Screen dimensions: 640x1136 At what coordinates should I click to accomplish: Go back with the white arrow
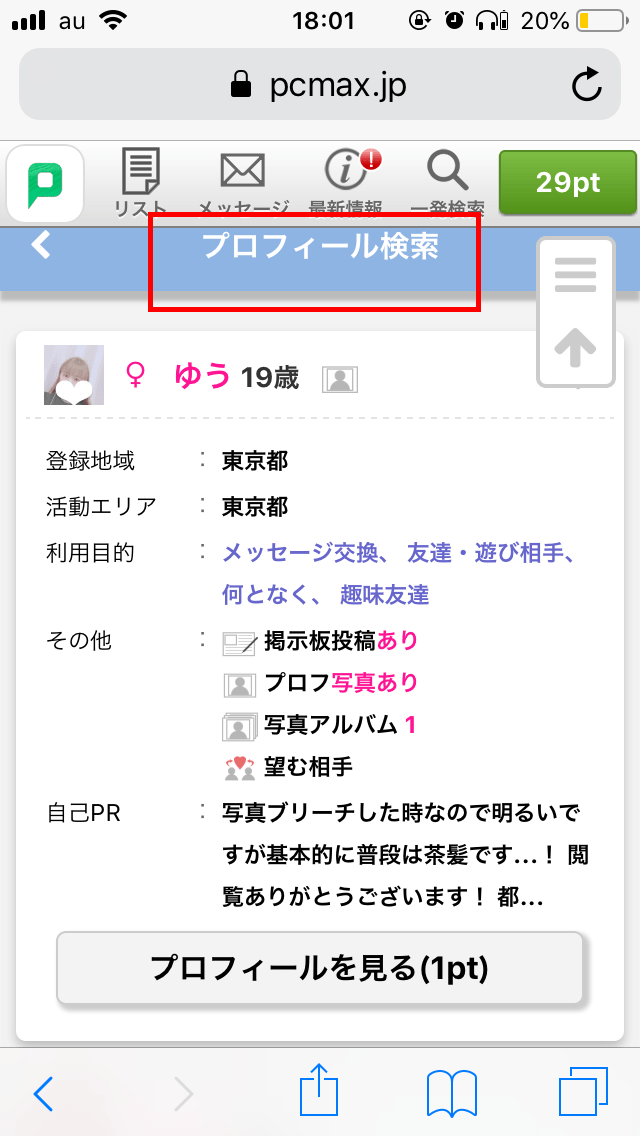(x=41, y=245)
